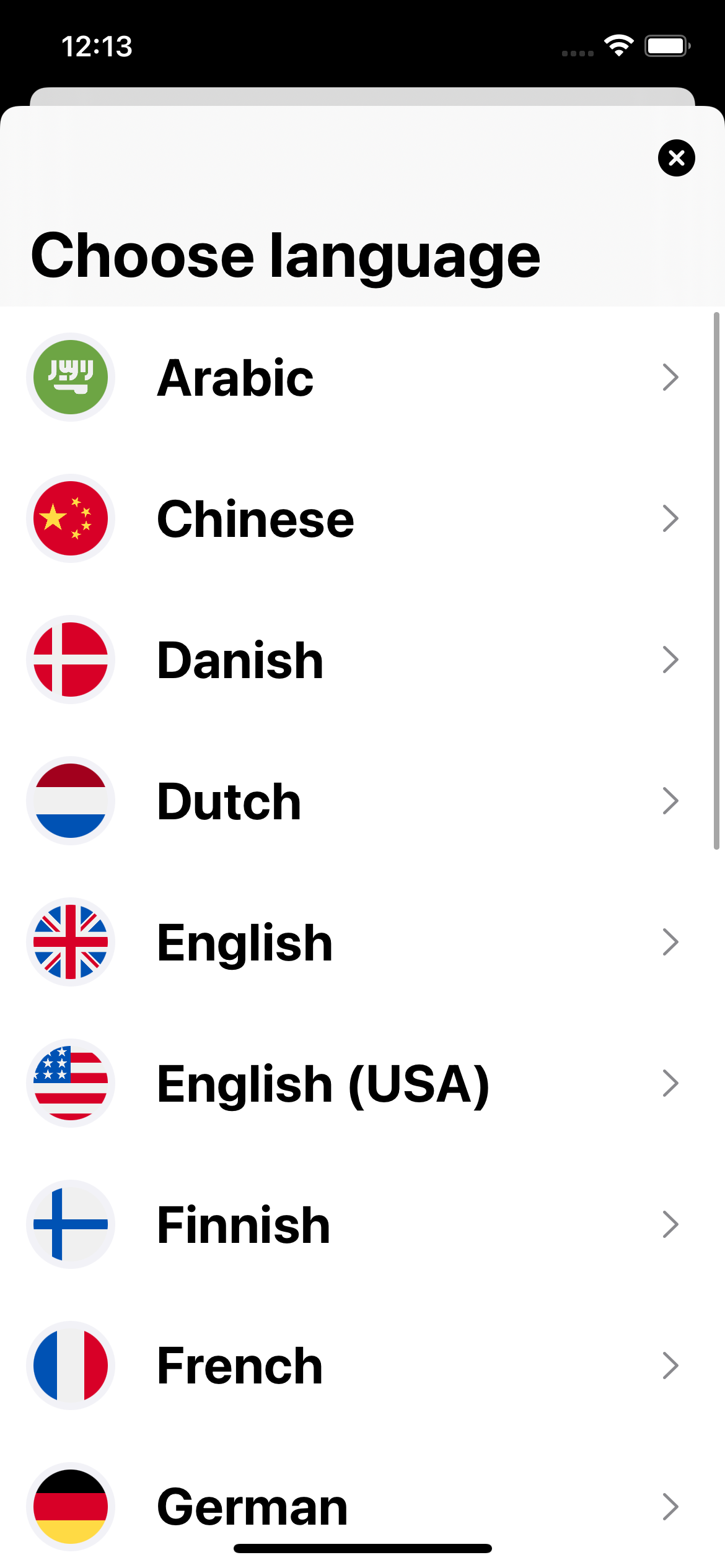
Task: Tap the Saudi Arabia flag icon
Action: tap(71, 377)
